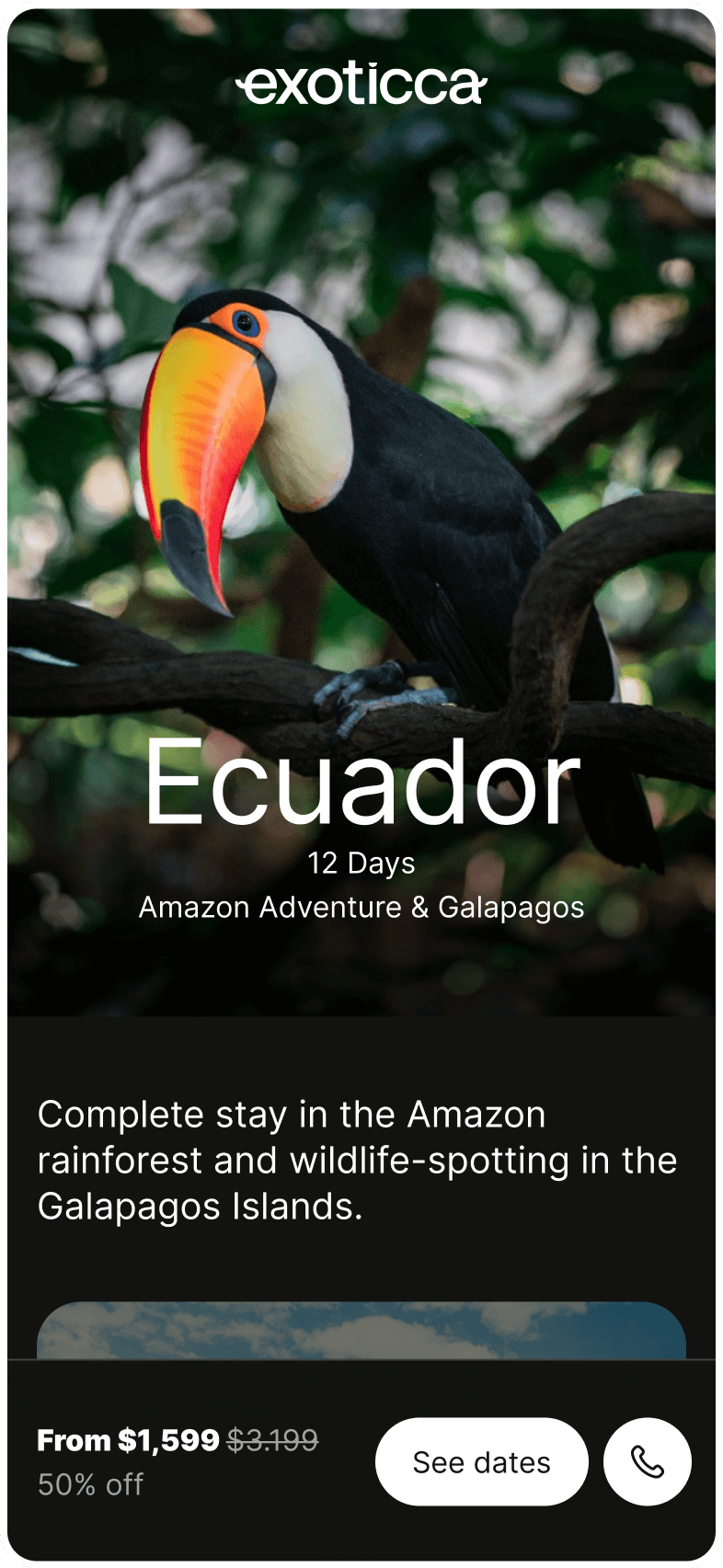
Task: Call Exoticca using the phone icon
Action: pyautogui.click(x=647, y=1461)
